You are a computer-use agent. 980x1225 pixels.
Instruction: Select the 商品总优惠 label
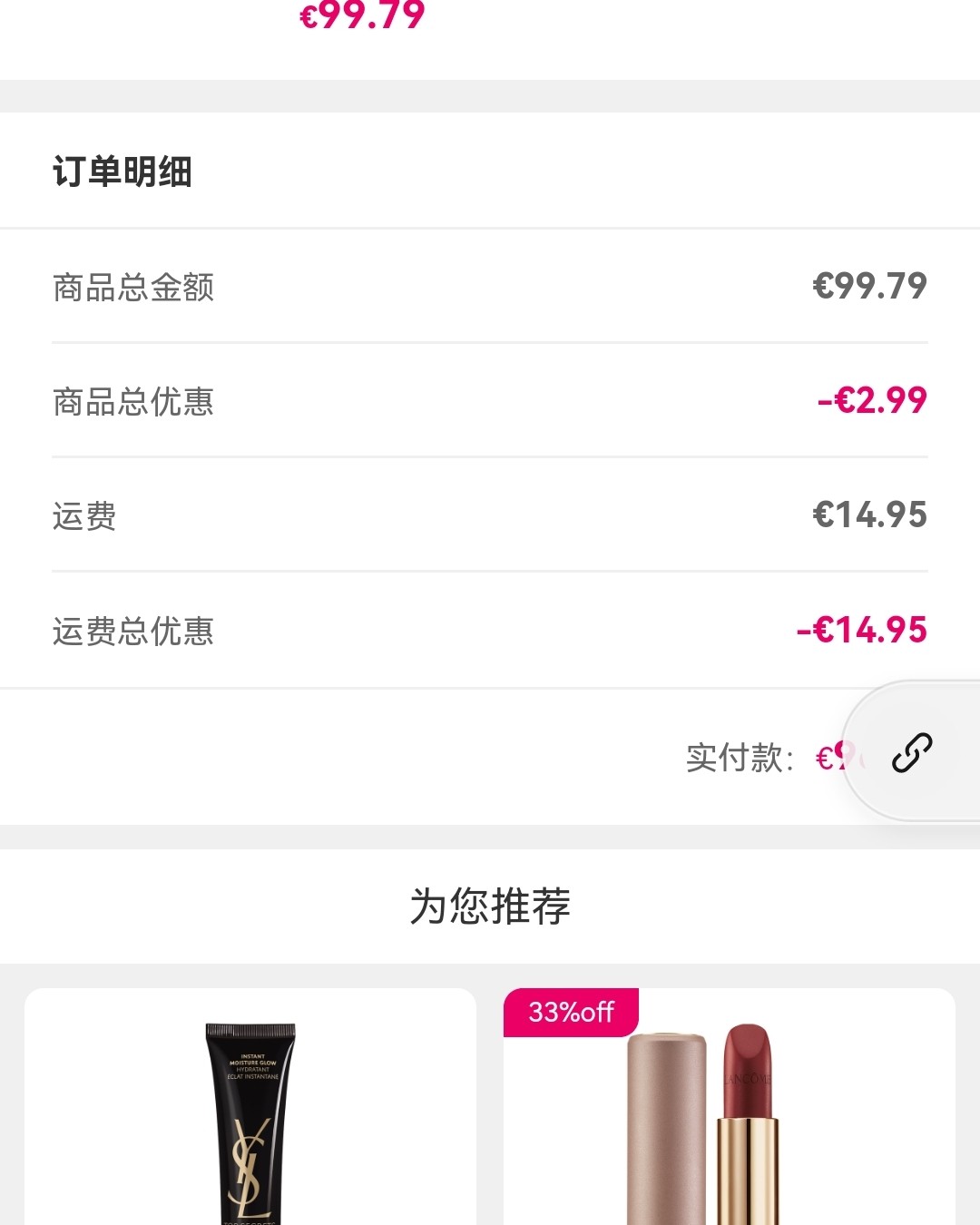pos(133,402)
